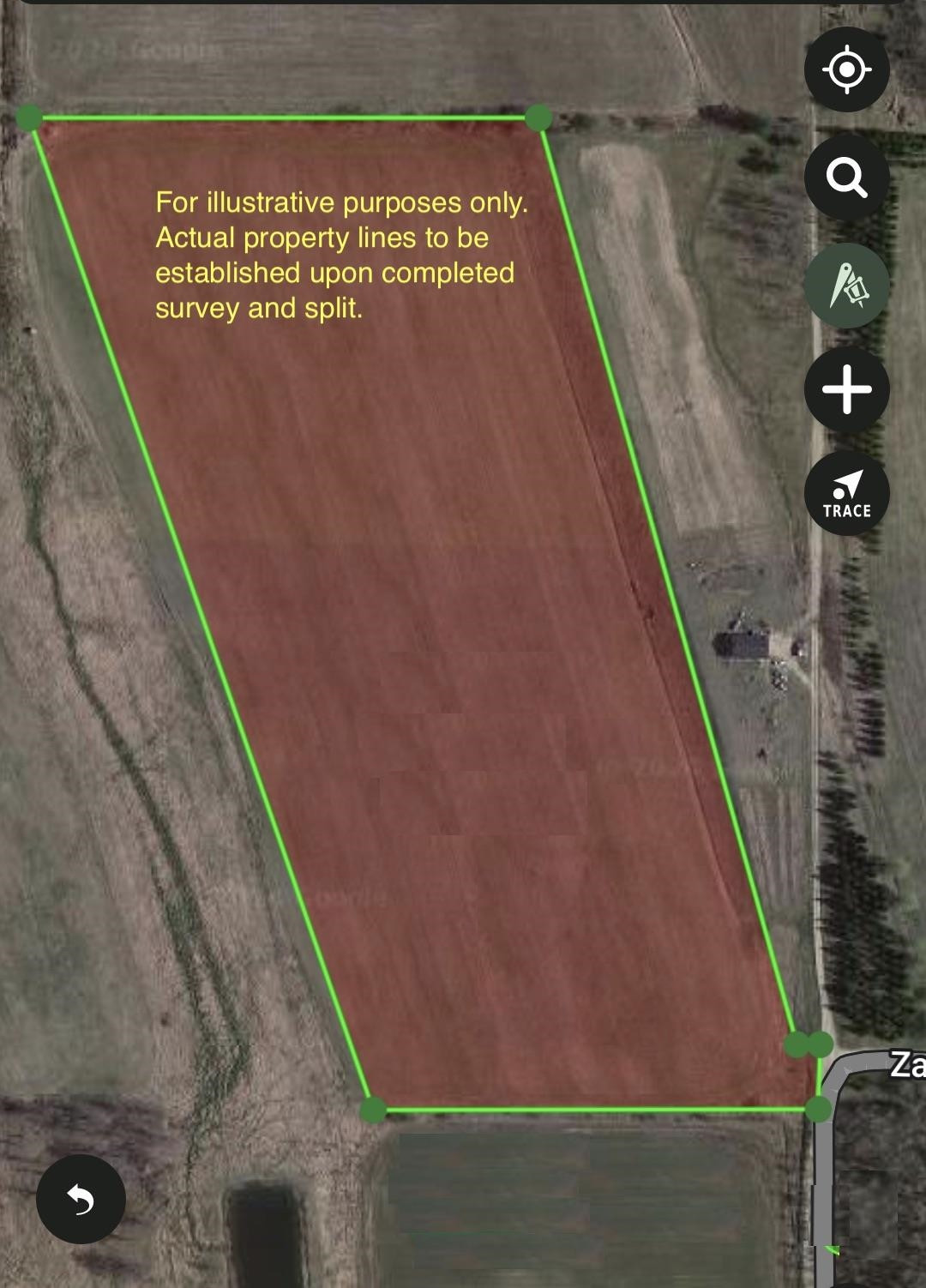Open the map search magnifier

(846, 178)
